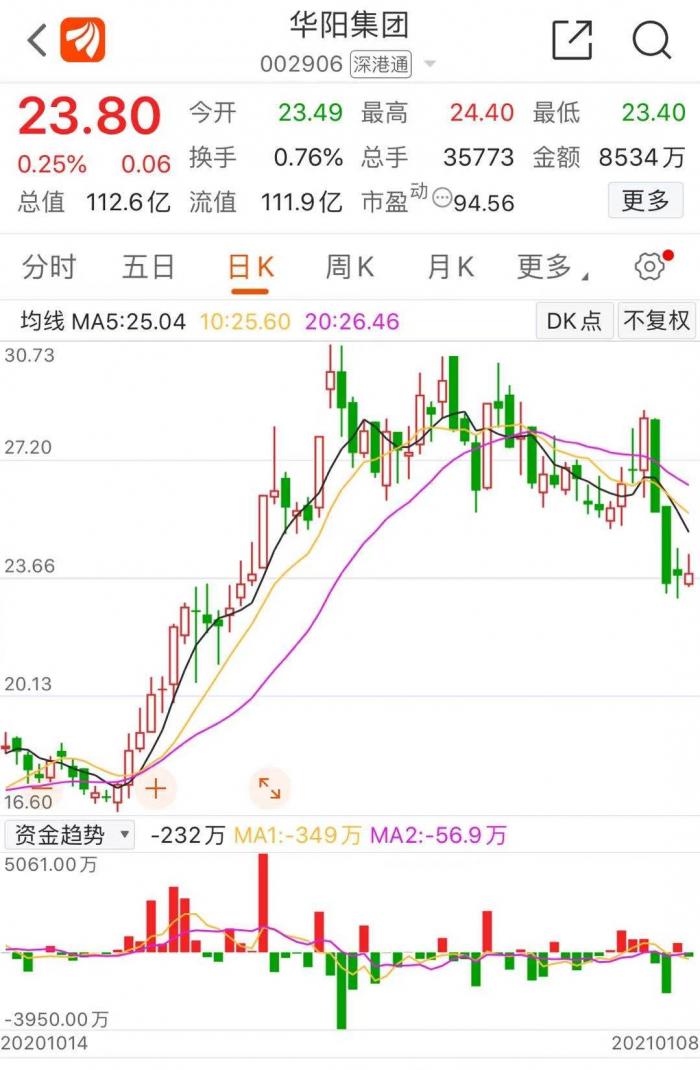The height and width of the screenshot is (1070, 700).
Task: Zoom out chart with minus button
Action: tap(42, 788)
